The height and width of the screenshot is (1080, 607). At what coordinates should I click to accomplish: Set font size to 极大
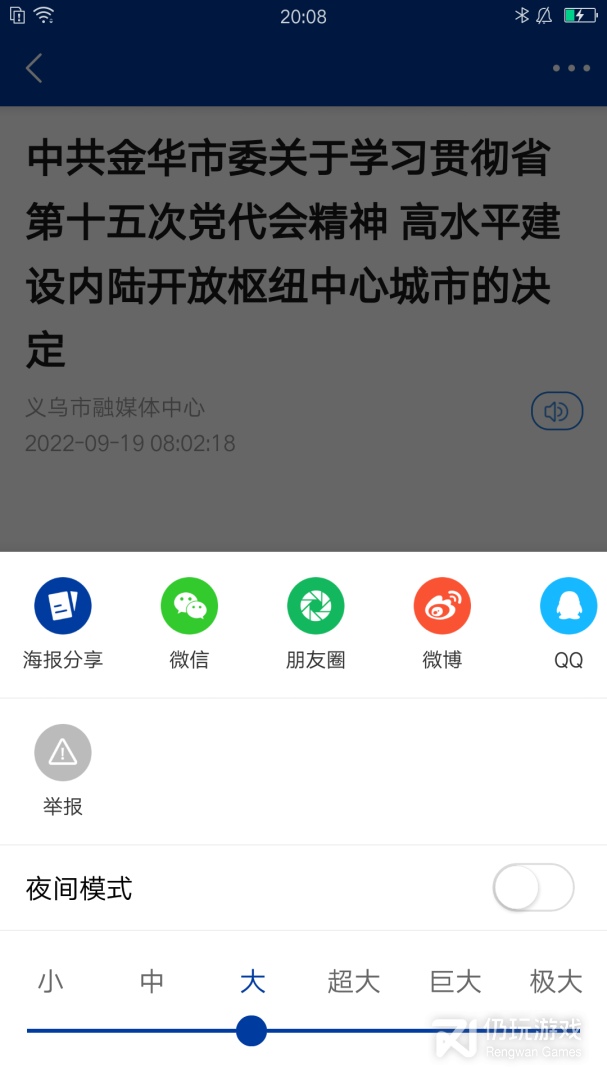coord(556,981)
